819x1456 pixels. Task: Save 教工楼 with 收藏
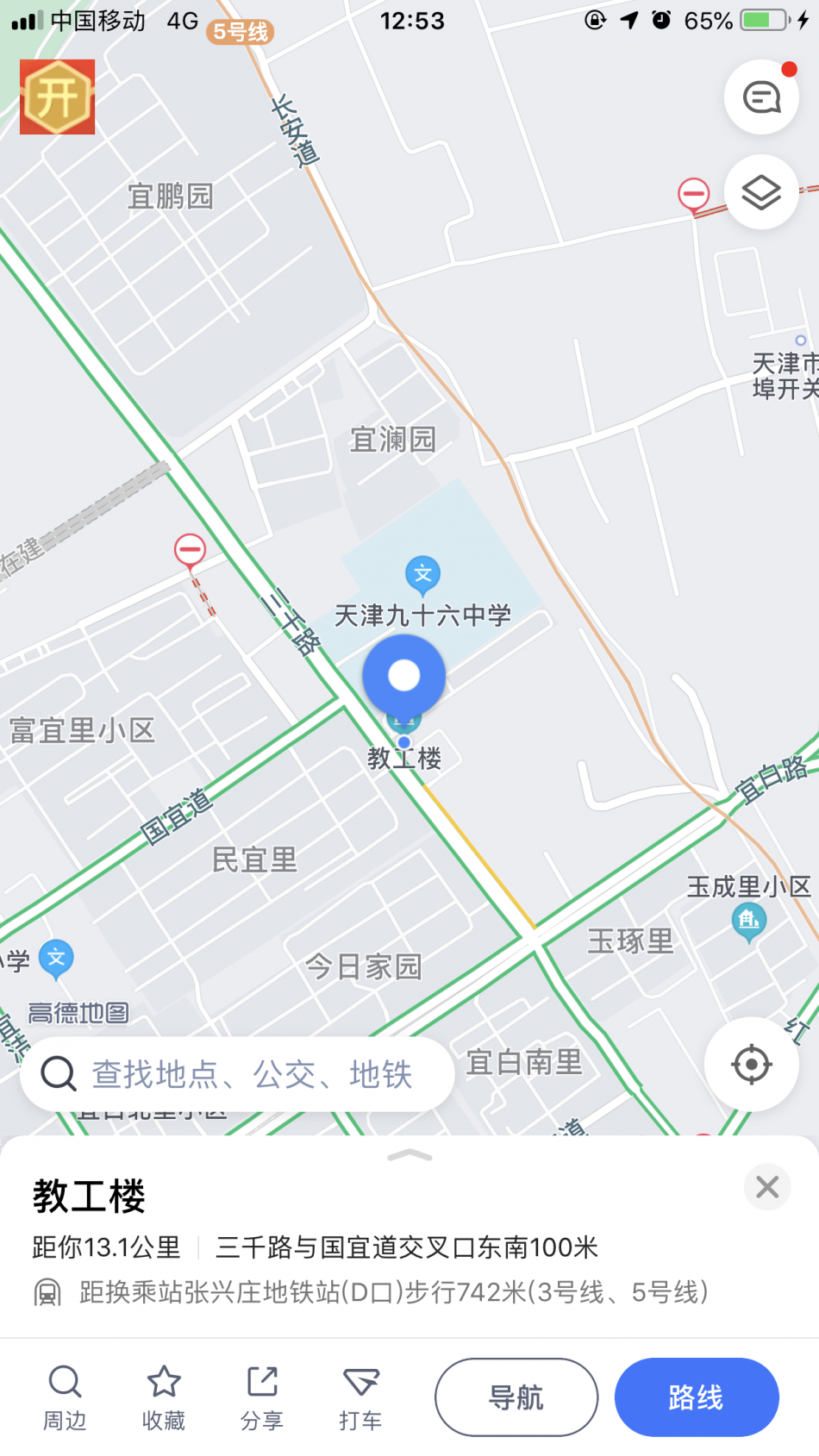(x=164, y=1397)
